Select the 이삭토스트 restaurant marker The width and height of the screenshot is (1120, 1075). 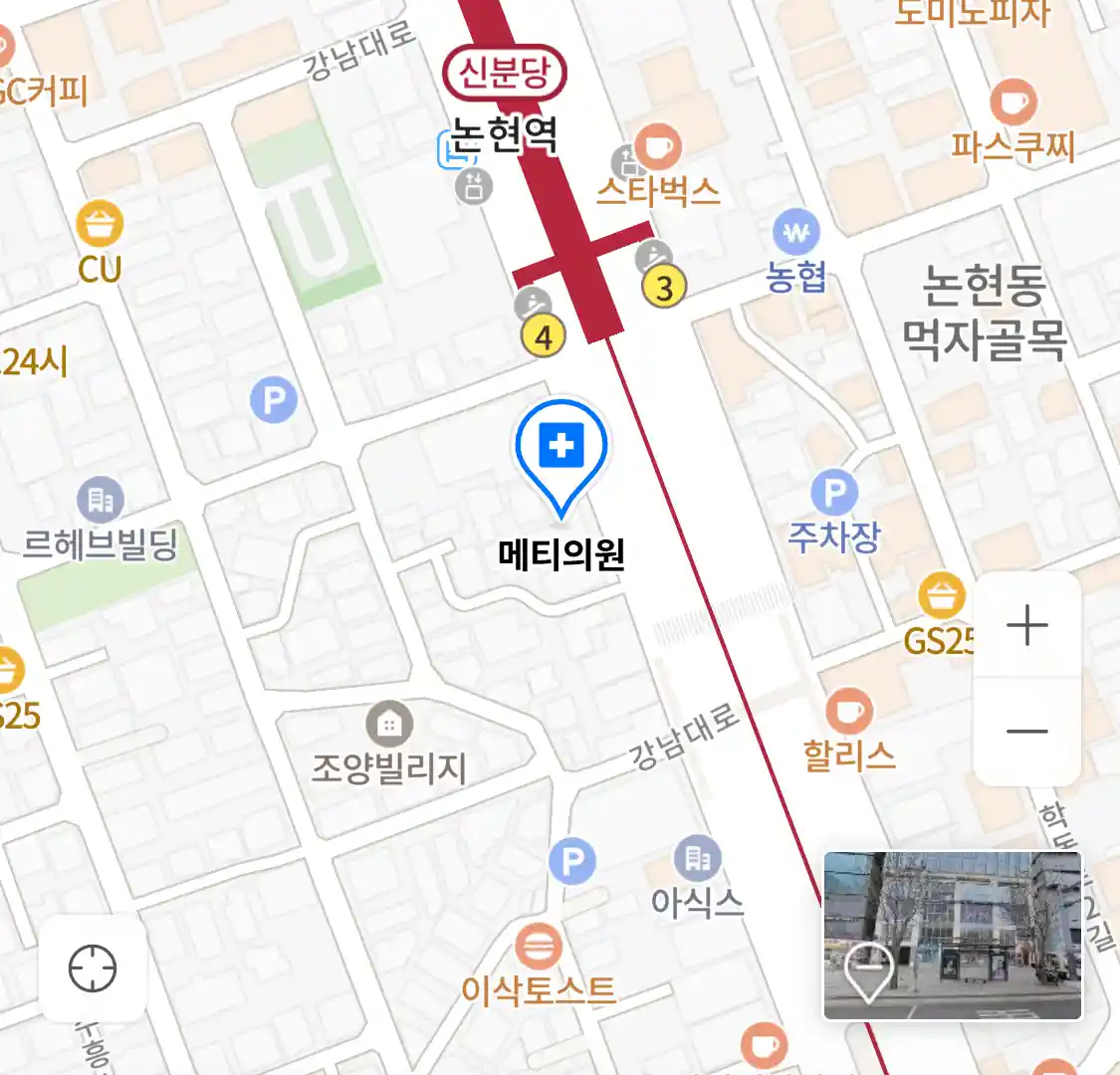539,947
